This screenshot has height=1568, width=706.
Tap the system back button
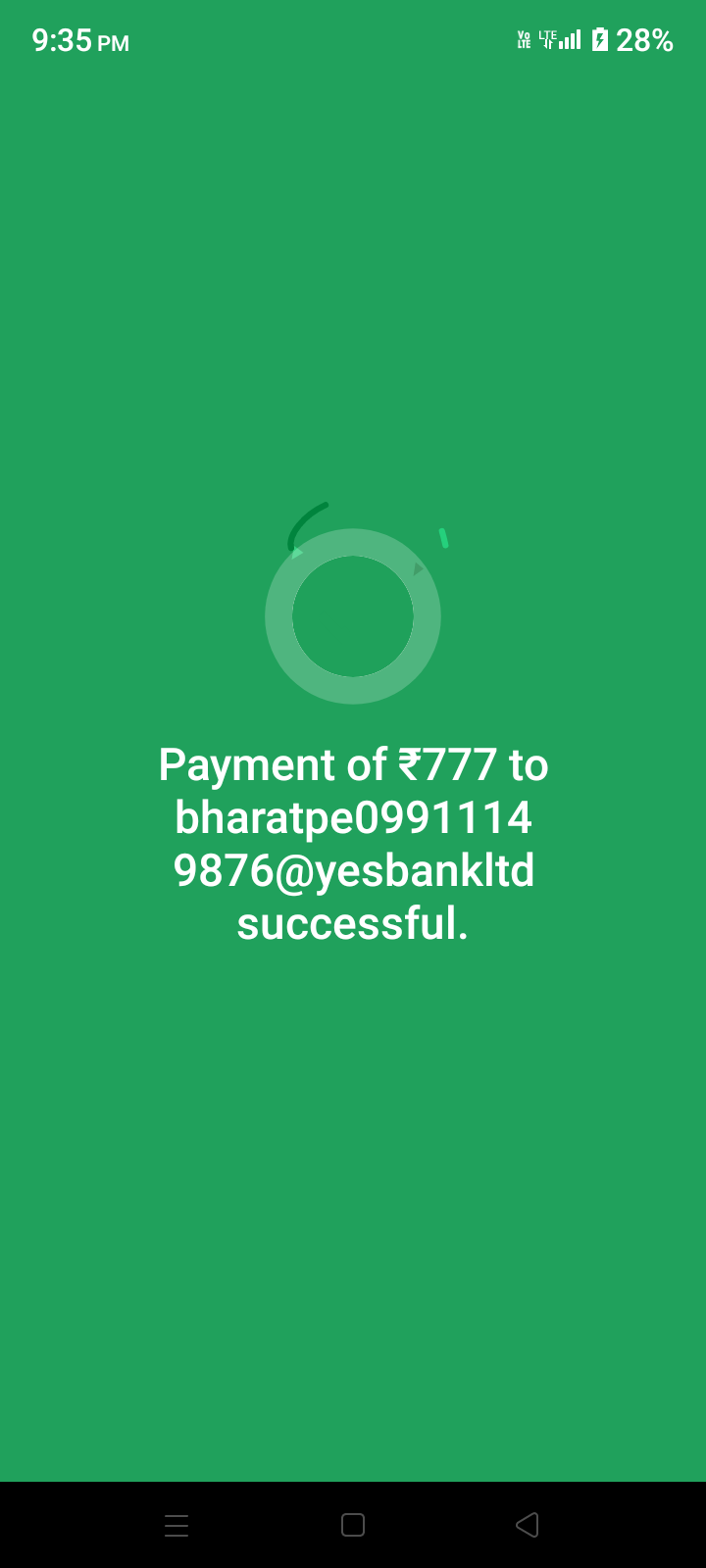pyautogui.click(x=527, y=1525)
